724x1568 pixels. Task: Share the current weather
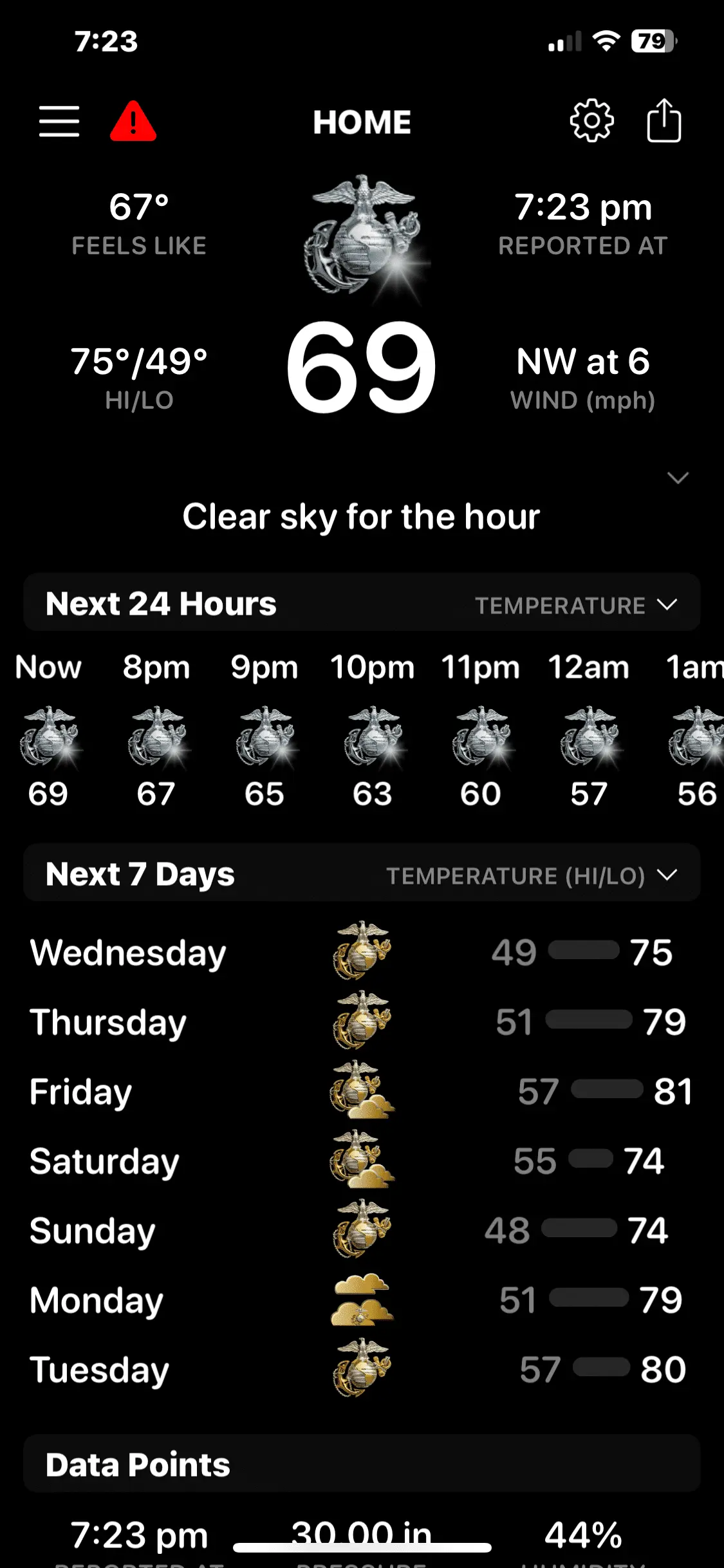(x=664, y=120)
